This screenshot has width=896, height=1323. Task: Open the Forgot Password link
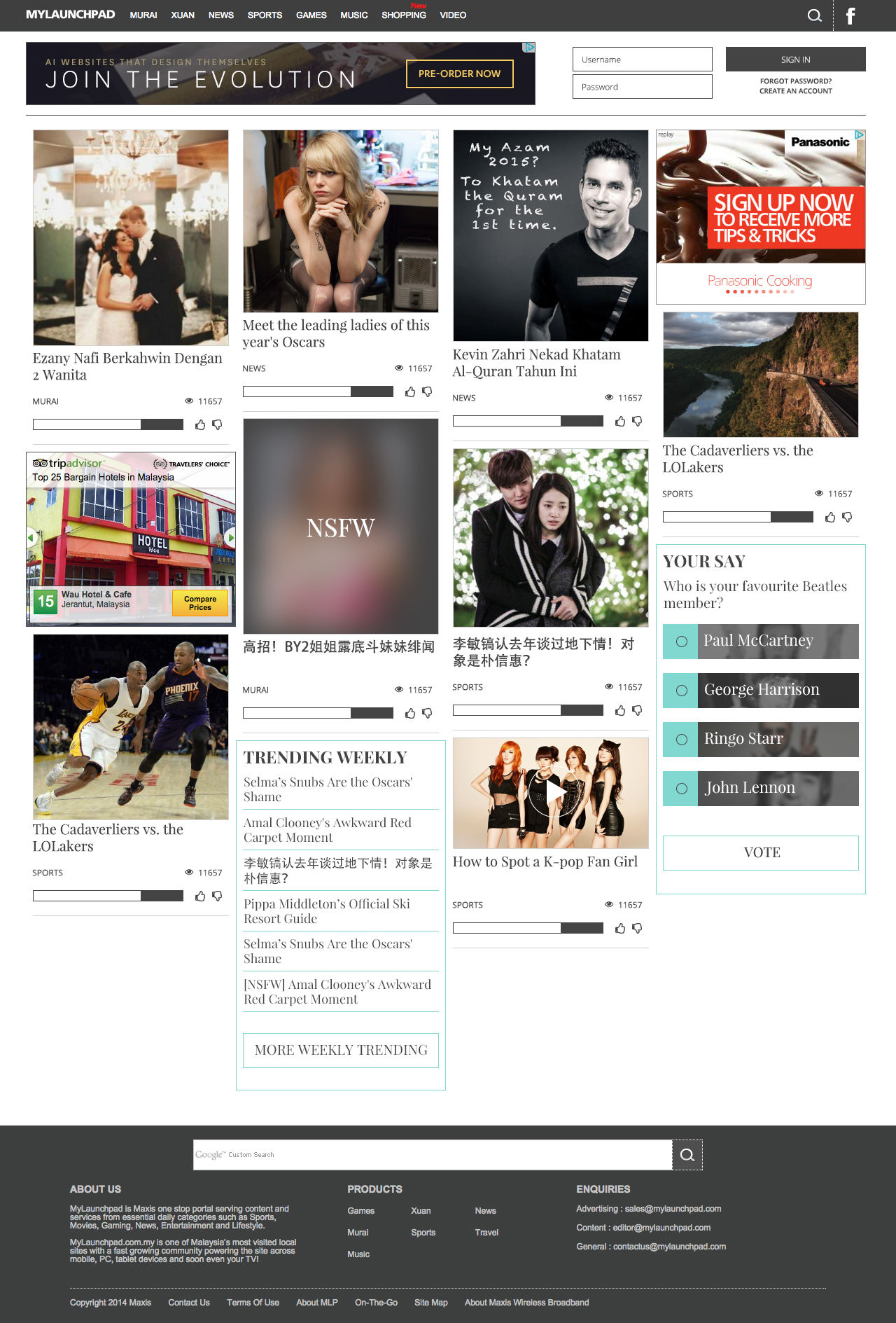pyautogui.click(x=795, y=81)
